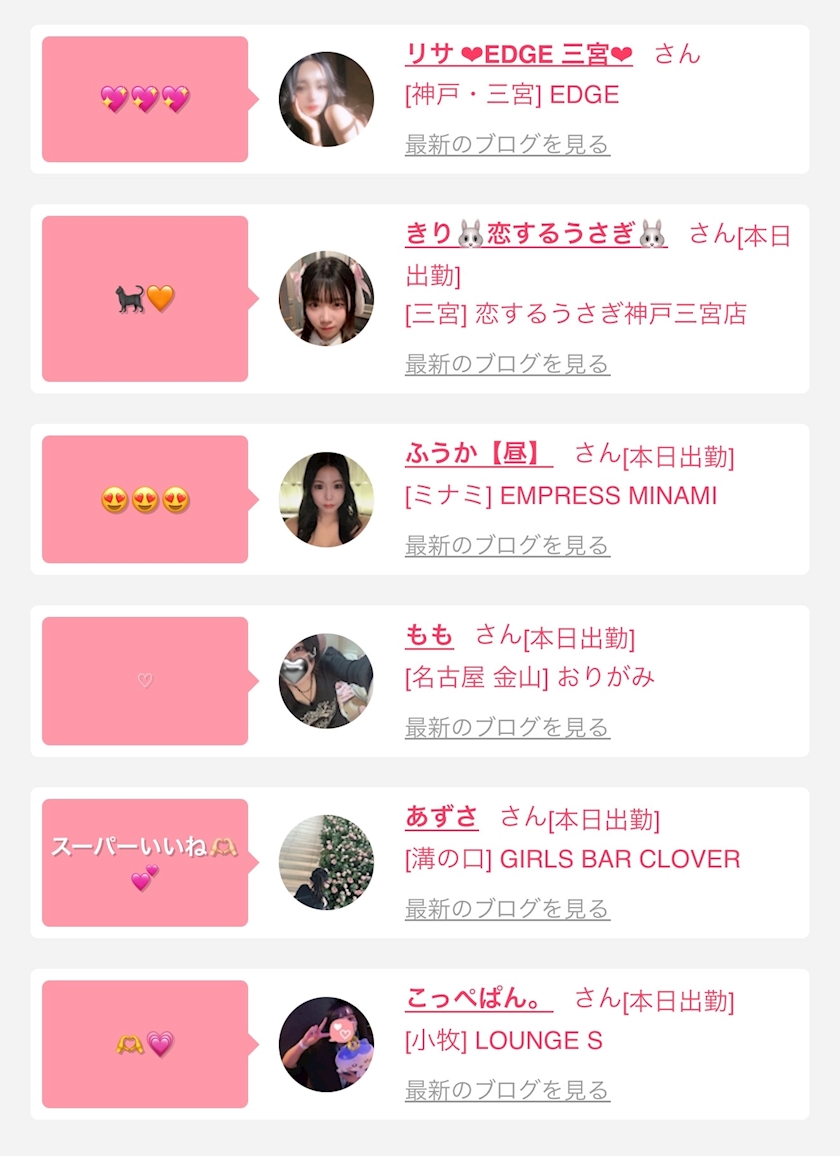Viewport: 840px width, 1156px height.
Task: View the latest blog under もも's entry
Action: point(507,727)
